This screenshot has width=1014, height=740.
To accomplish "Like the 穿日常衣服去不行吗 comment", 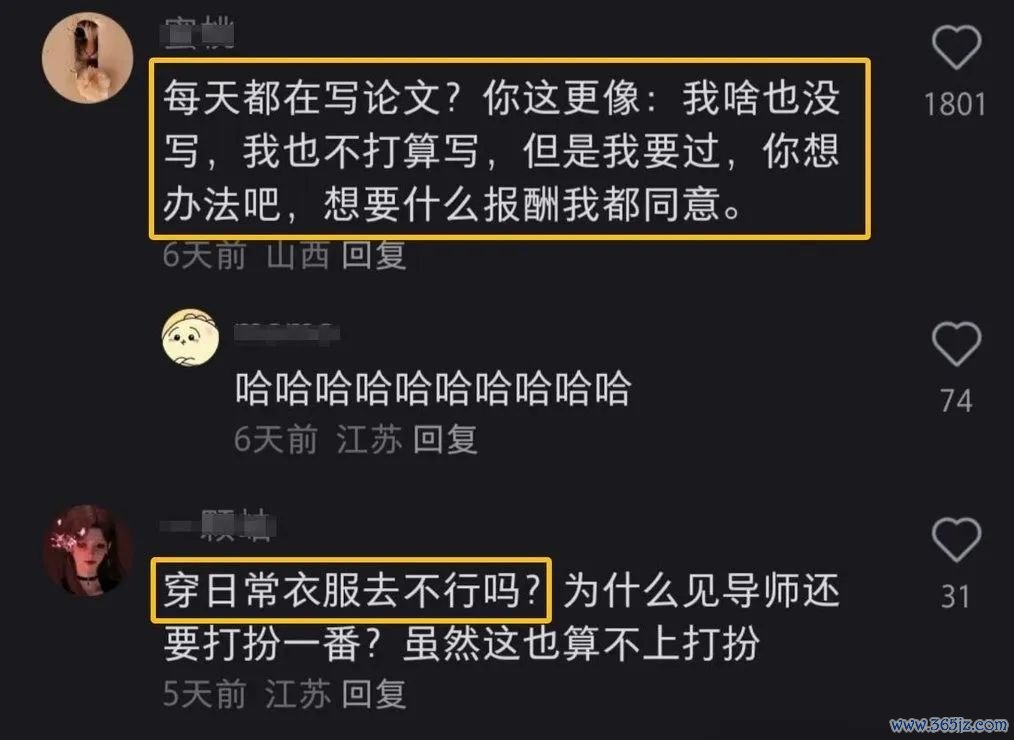I will (x=956, y=542).
